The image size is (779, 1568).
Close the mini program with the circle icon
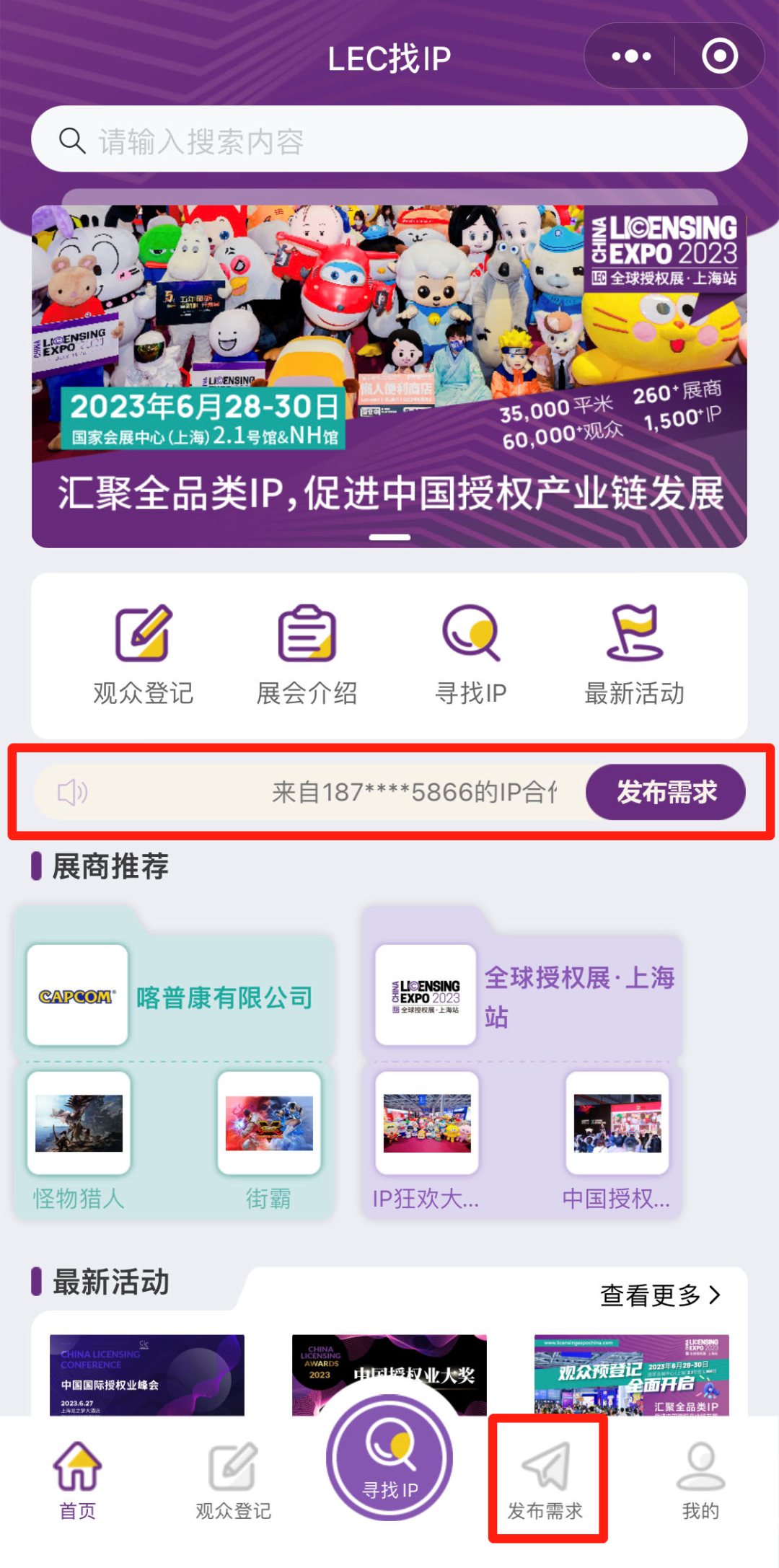pyautogui.click(x=719, y=56)
